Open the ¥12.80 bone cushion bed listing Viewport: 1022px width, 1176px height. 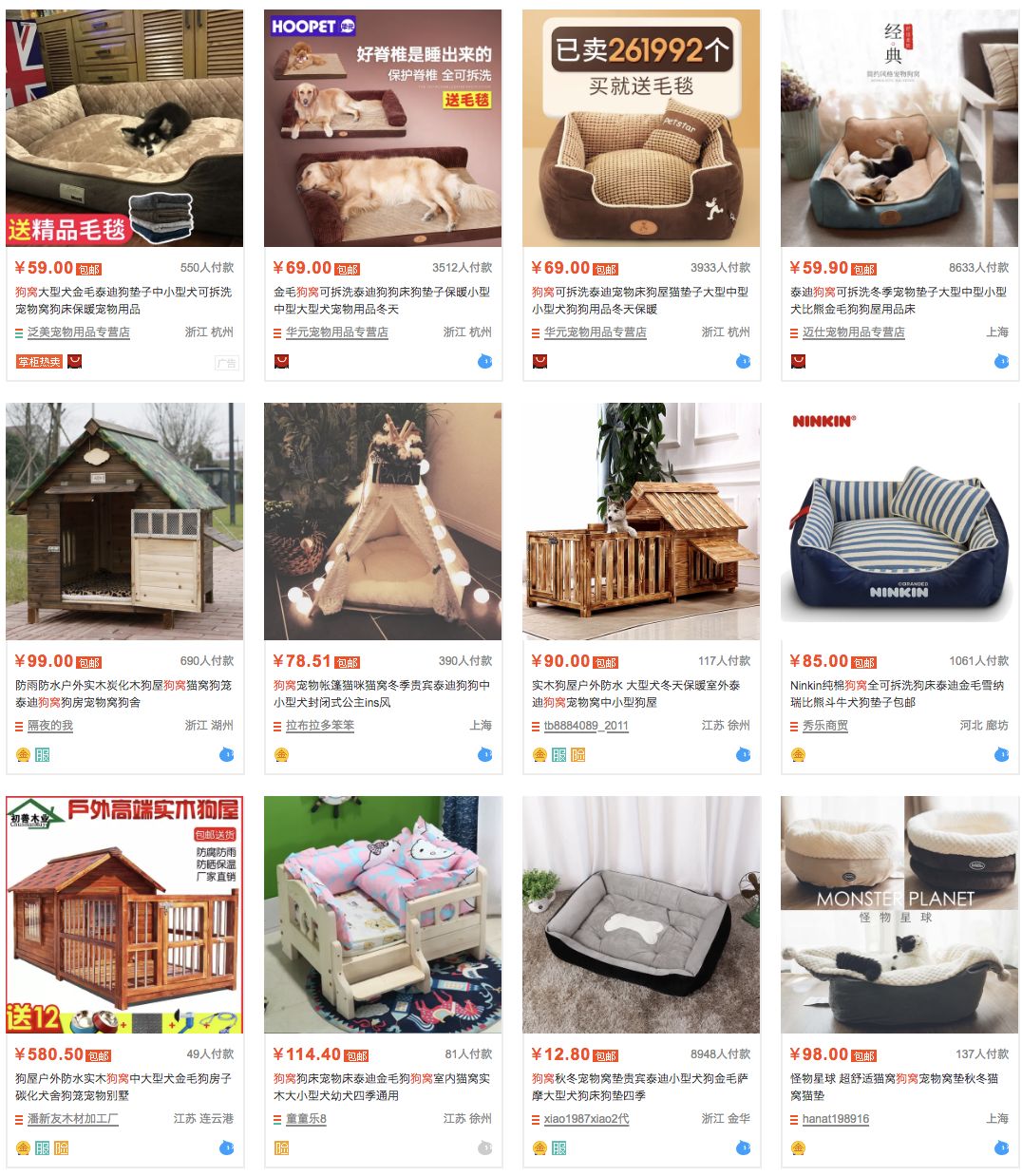[641, 915]
